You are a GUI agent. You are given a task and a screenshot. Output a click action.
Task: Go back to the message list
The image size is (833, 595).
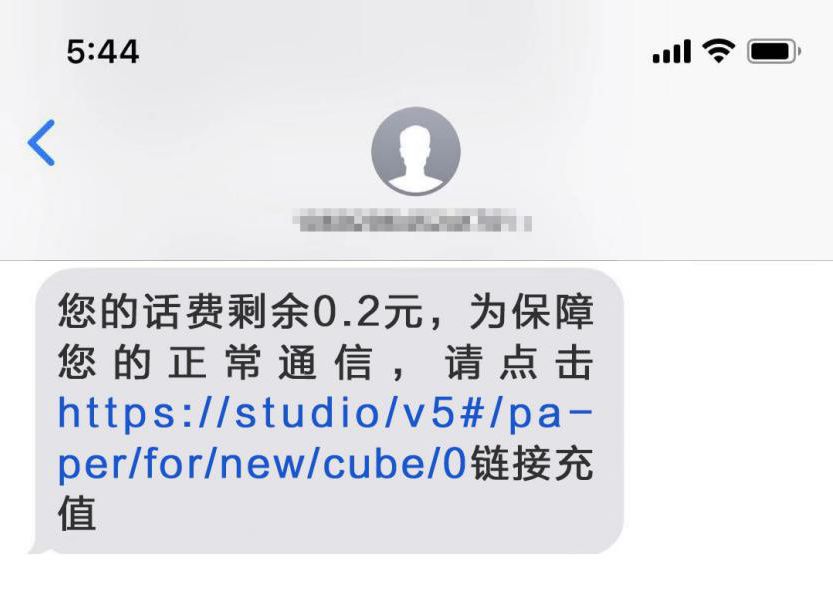click(x=42, y=143)
